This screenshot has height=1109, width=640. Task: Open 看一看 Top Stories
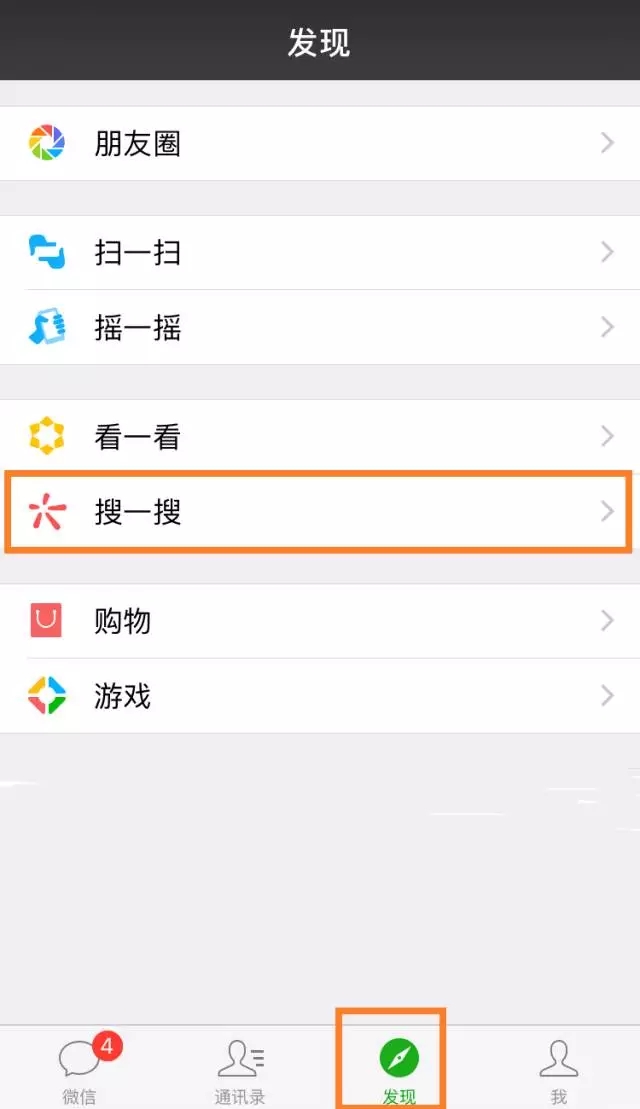(x=320, y=436)
